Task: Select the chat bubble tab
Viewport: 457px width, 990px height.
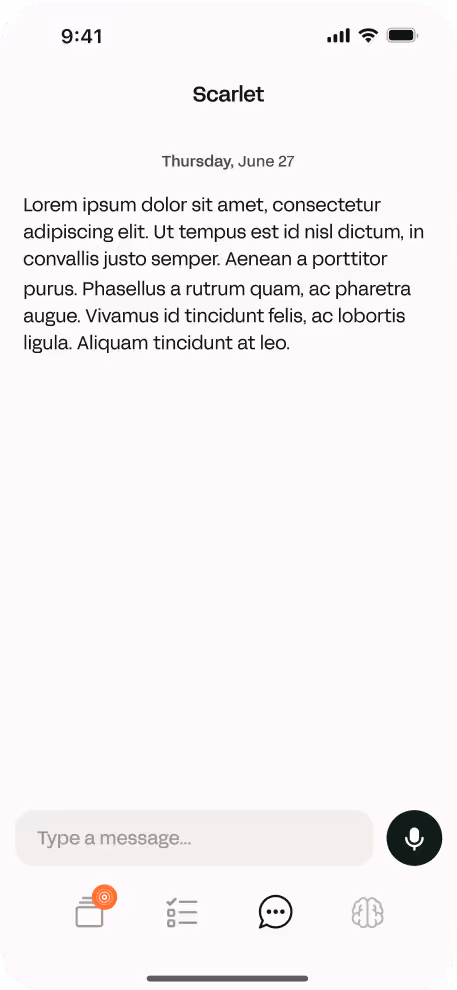Action: (275, 913)
